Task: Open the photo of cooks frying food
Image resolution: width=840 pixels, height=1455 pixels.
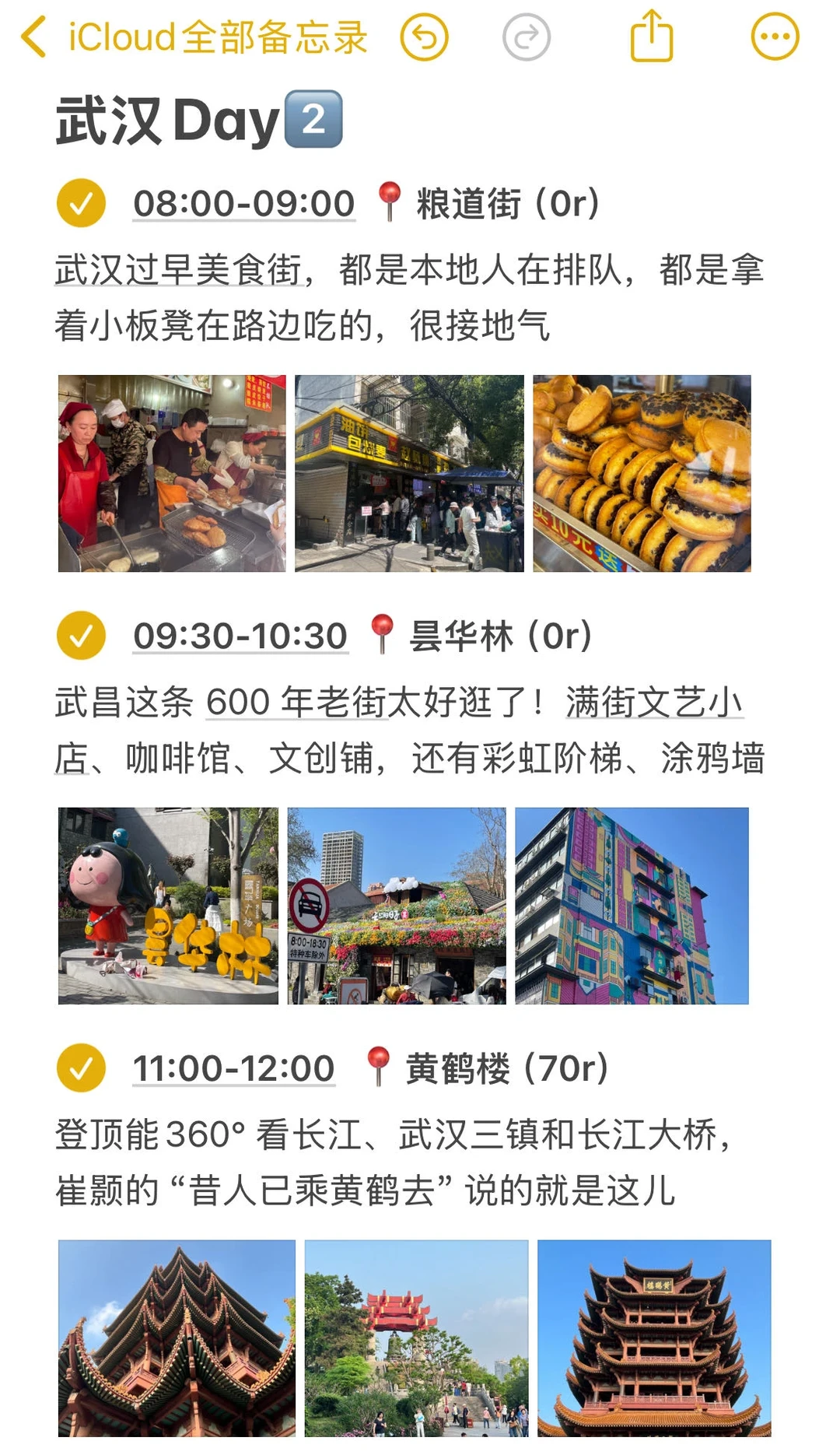Action: [172, 473]
